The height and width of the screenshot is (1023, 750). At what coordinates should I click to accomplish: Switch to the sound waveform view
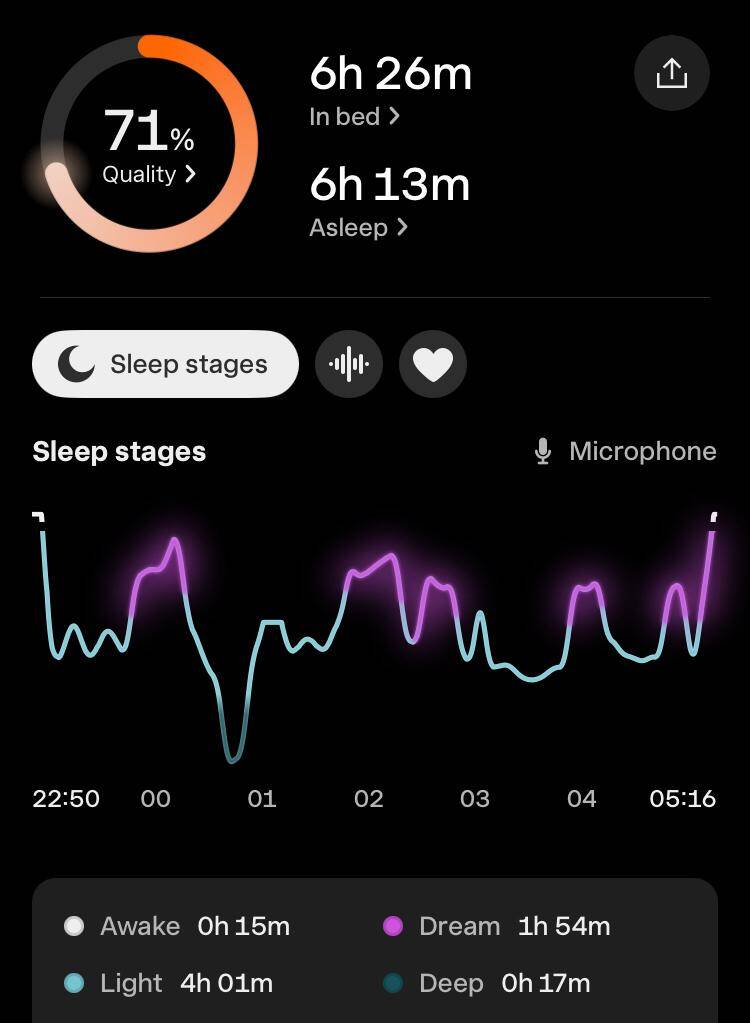[349, 364]
